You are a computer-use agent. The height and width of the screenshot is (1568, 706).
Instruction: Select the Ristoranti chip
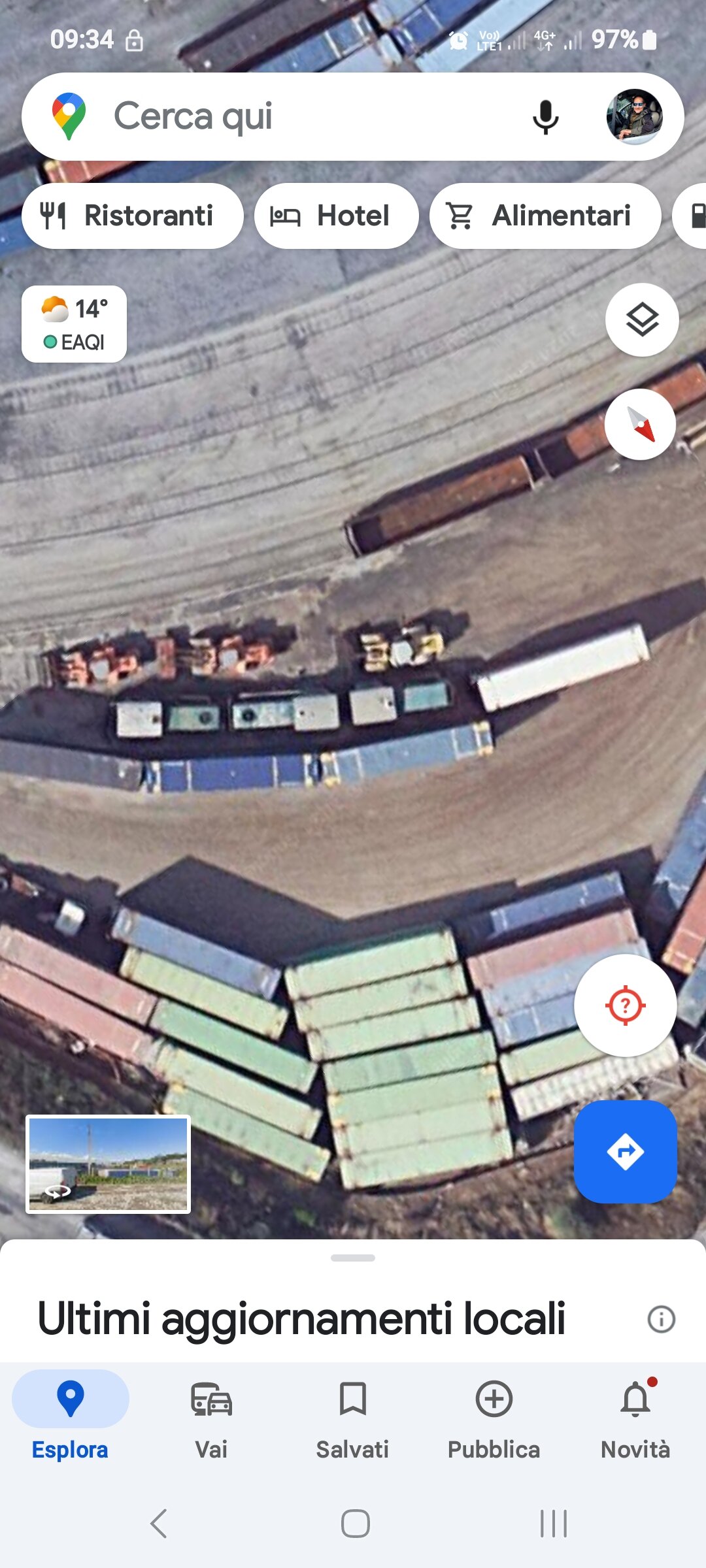tap(133, 216)
